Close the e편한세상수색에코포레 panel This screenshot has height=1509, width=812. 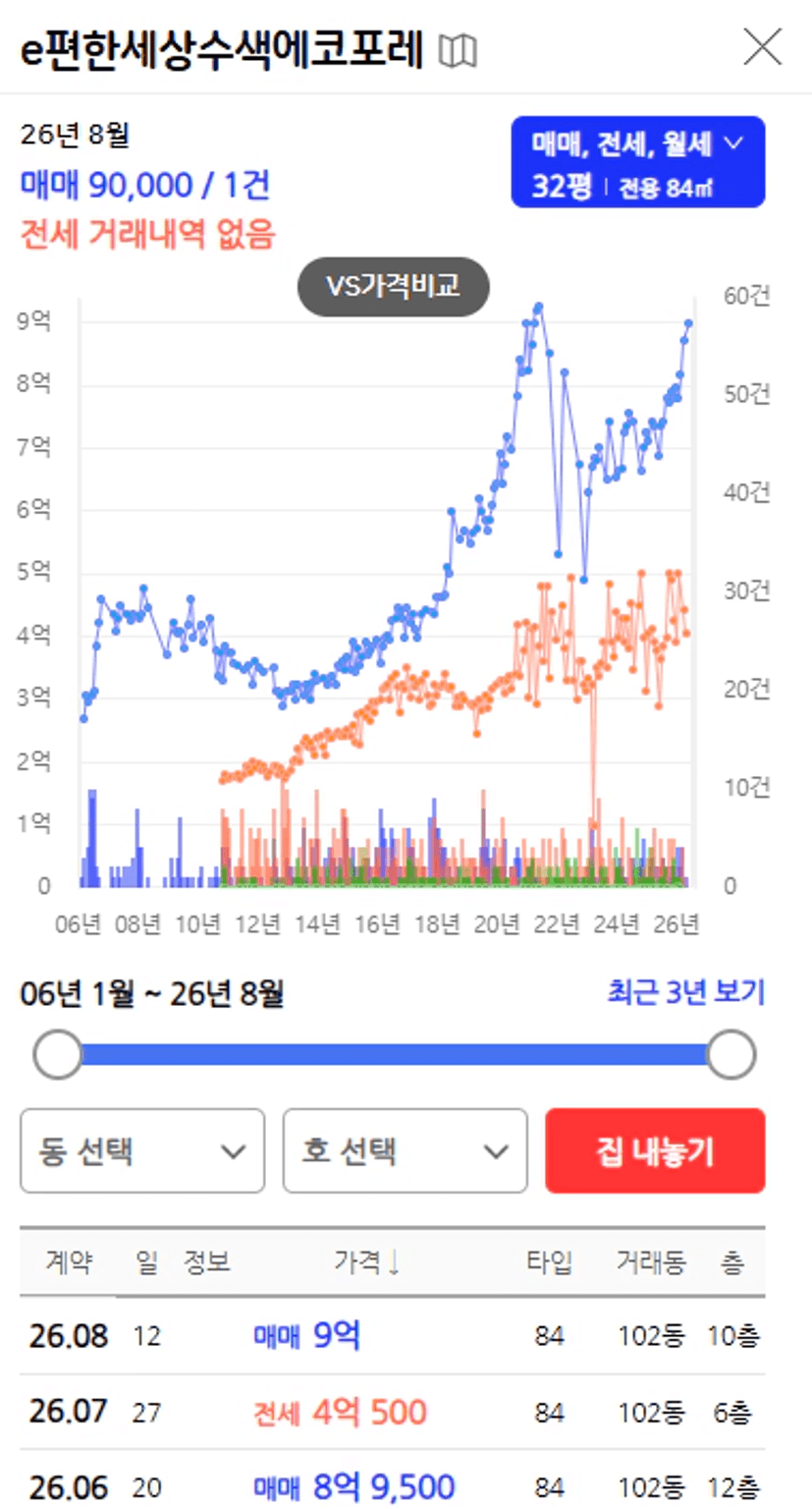pos(763,47)
